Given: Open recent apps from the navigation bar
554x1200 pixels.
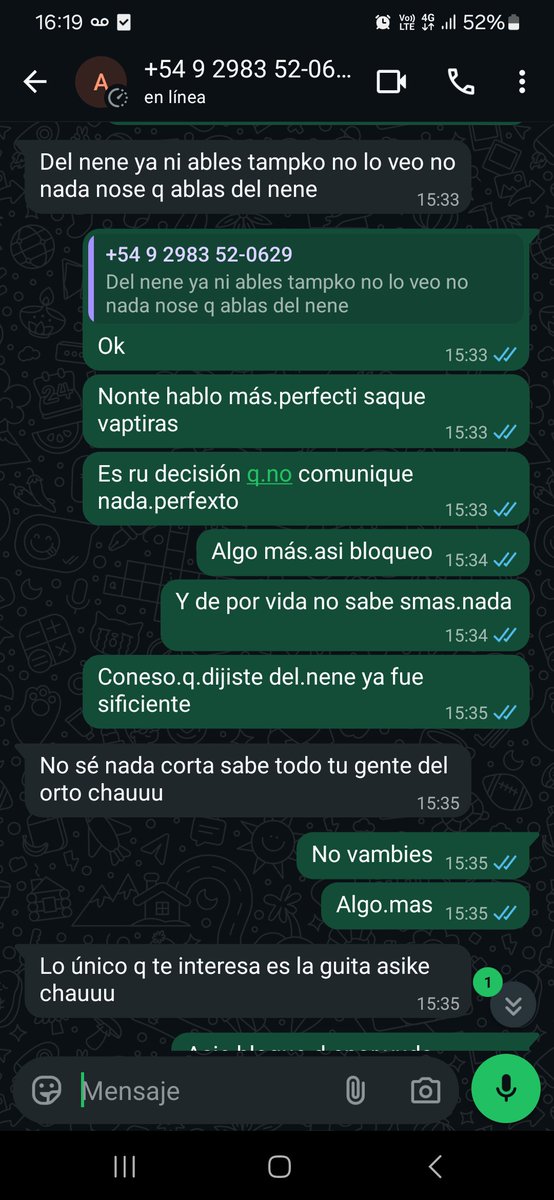Looking at the screenshot, I should point(125,1166).
